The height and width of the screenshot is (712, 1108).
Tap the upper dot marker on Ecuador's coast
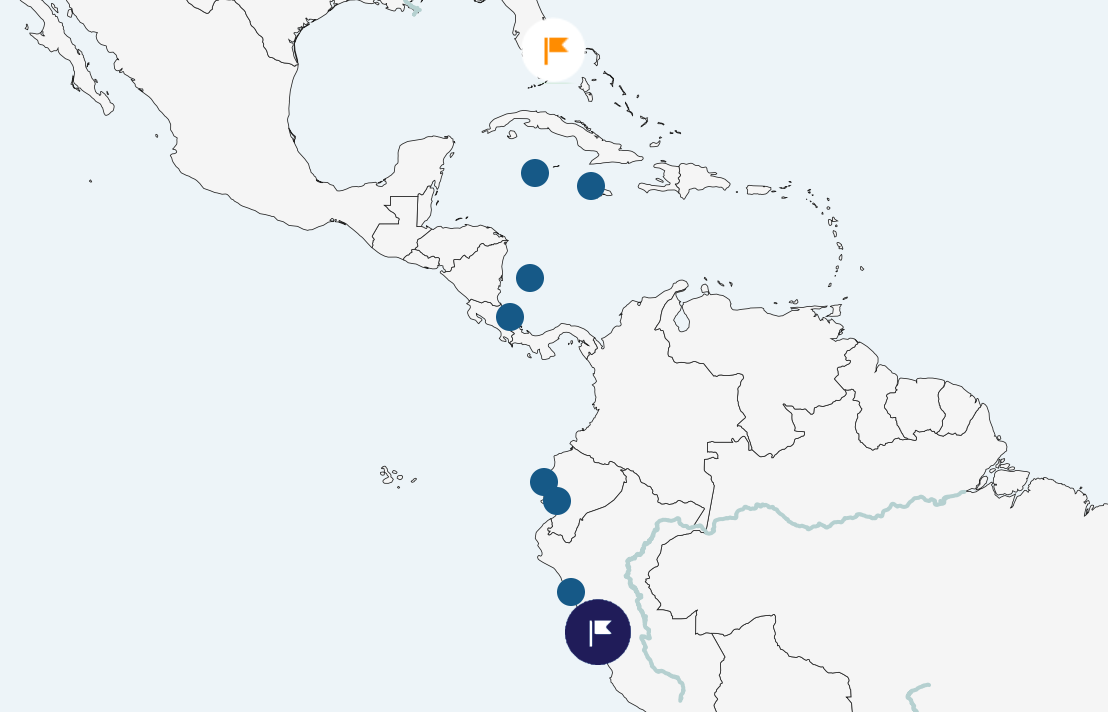(544, 482)
